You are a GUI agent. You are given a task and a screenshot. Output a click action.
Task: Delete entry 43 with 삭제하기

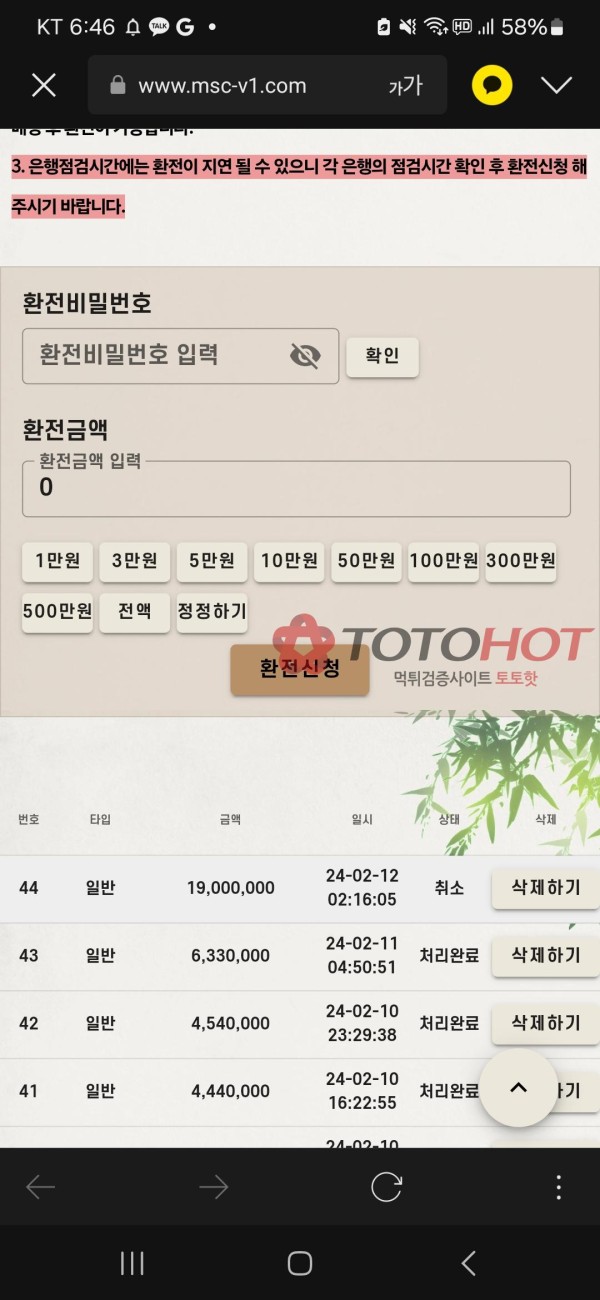tap(545, 955)
